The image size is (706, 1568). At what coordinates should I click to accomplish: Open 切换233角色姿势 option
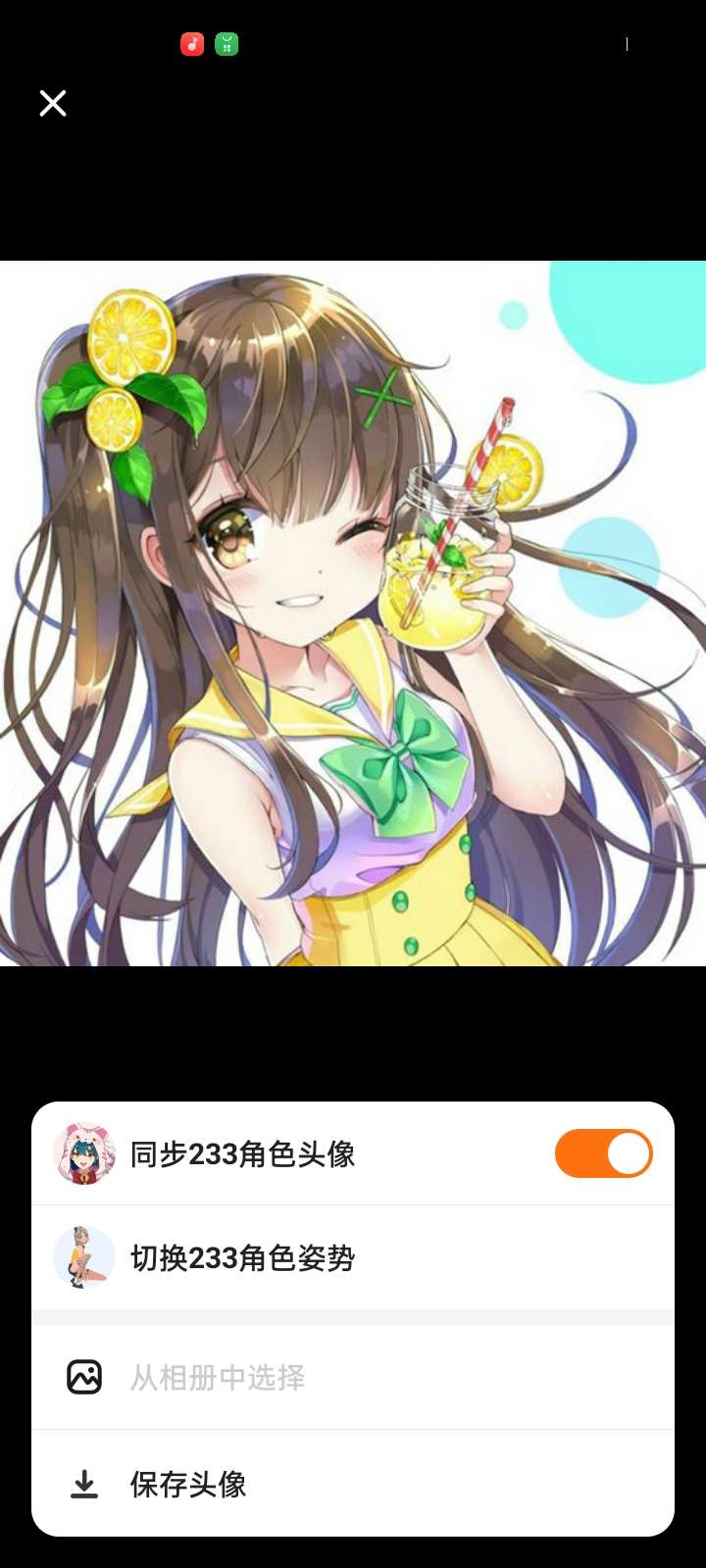[242, 1257]
